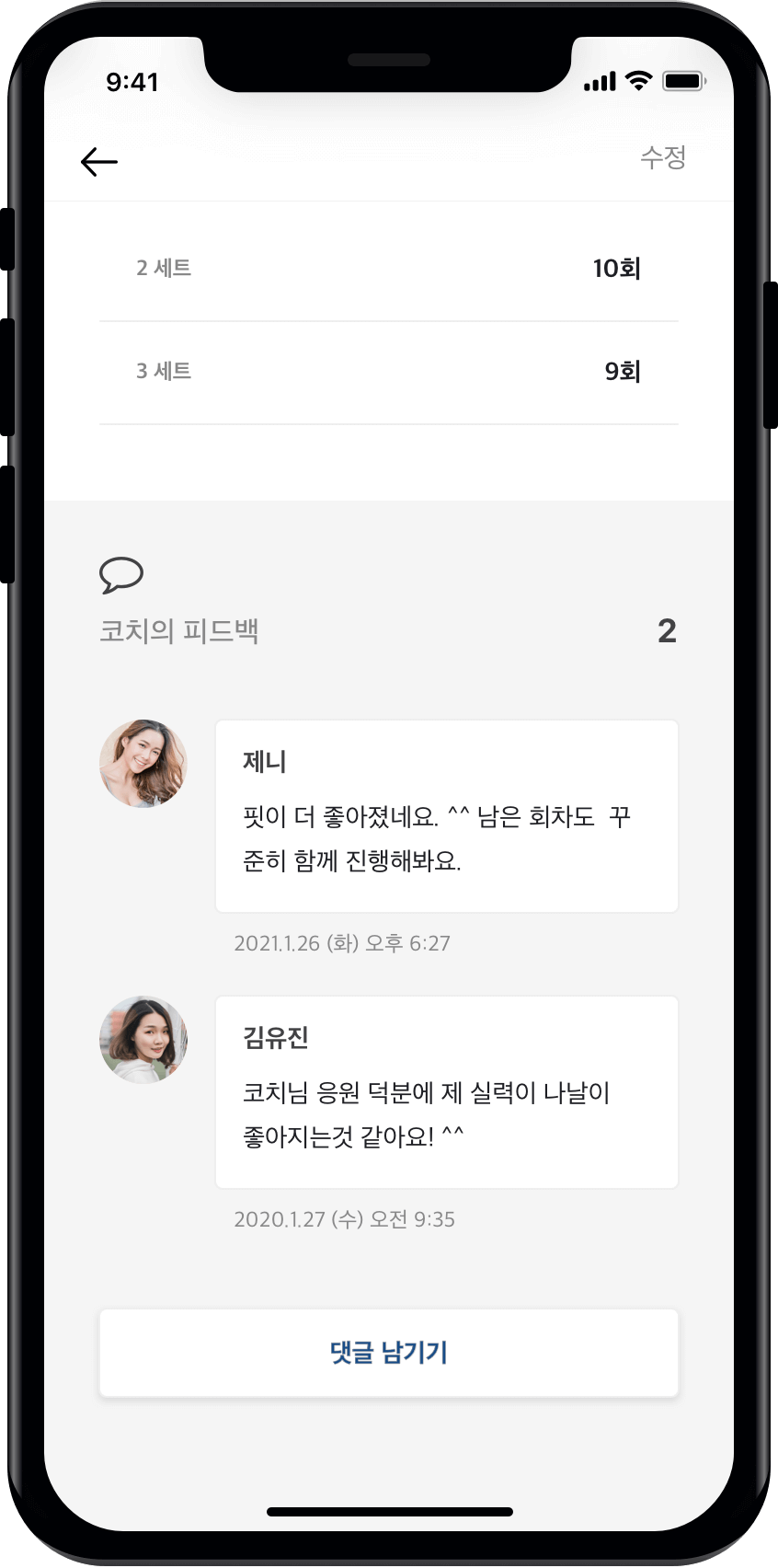The image size is (778, 1568).
Task: Tap 수정 to edit the record
Action: [x=663, y=157]
